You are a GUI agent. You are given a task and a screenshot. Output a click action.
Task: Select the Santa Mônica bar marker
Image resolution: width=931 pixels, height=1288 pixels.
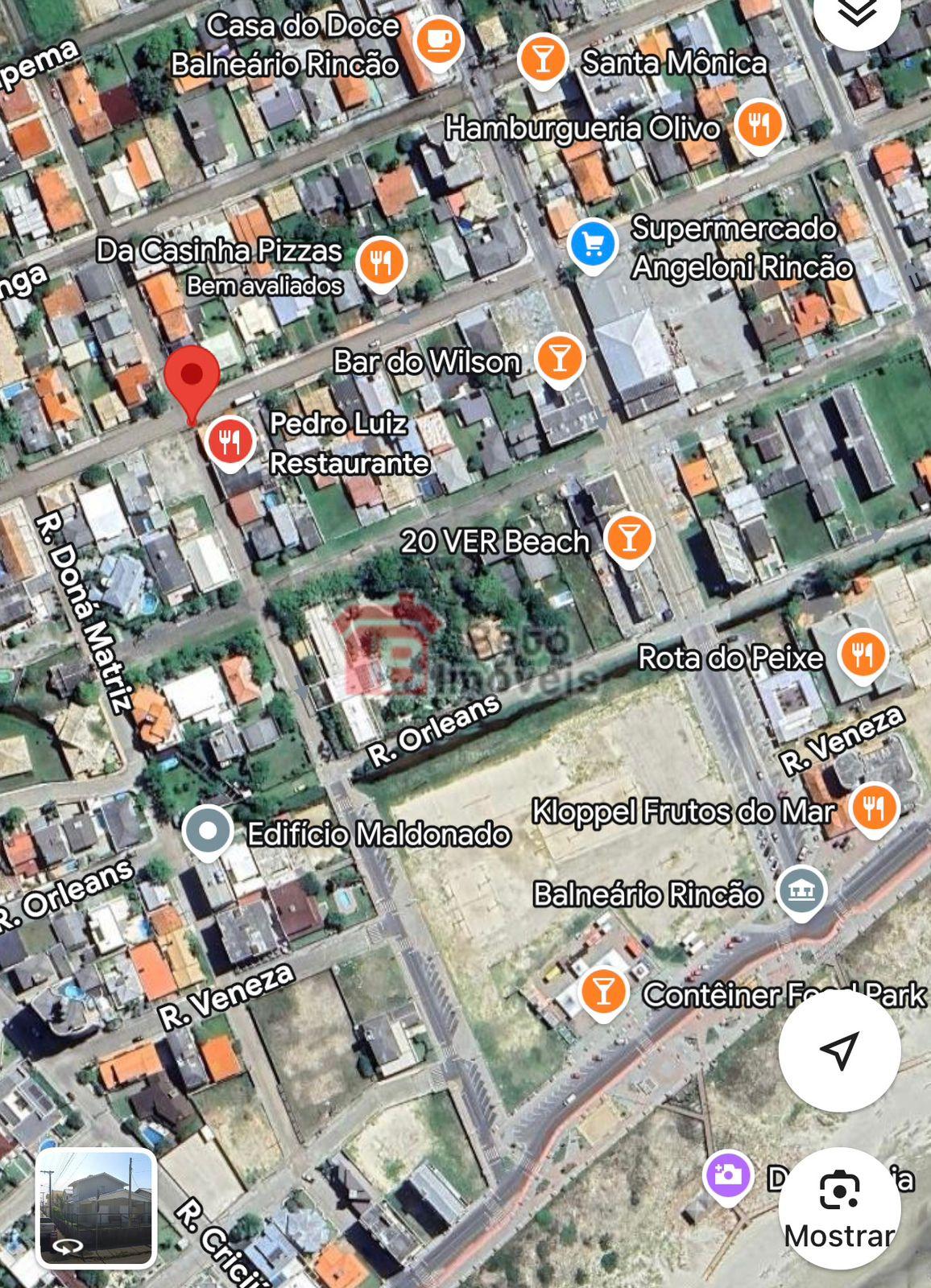click(543, 59)
